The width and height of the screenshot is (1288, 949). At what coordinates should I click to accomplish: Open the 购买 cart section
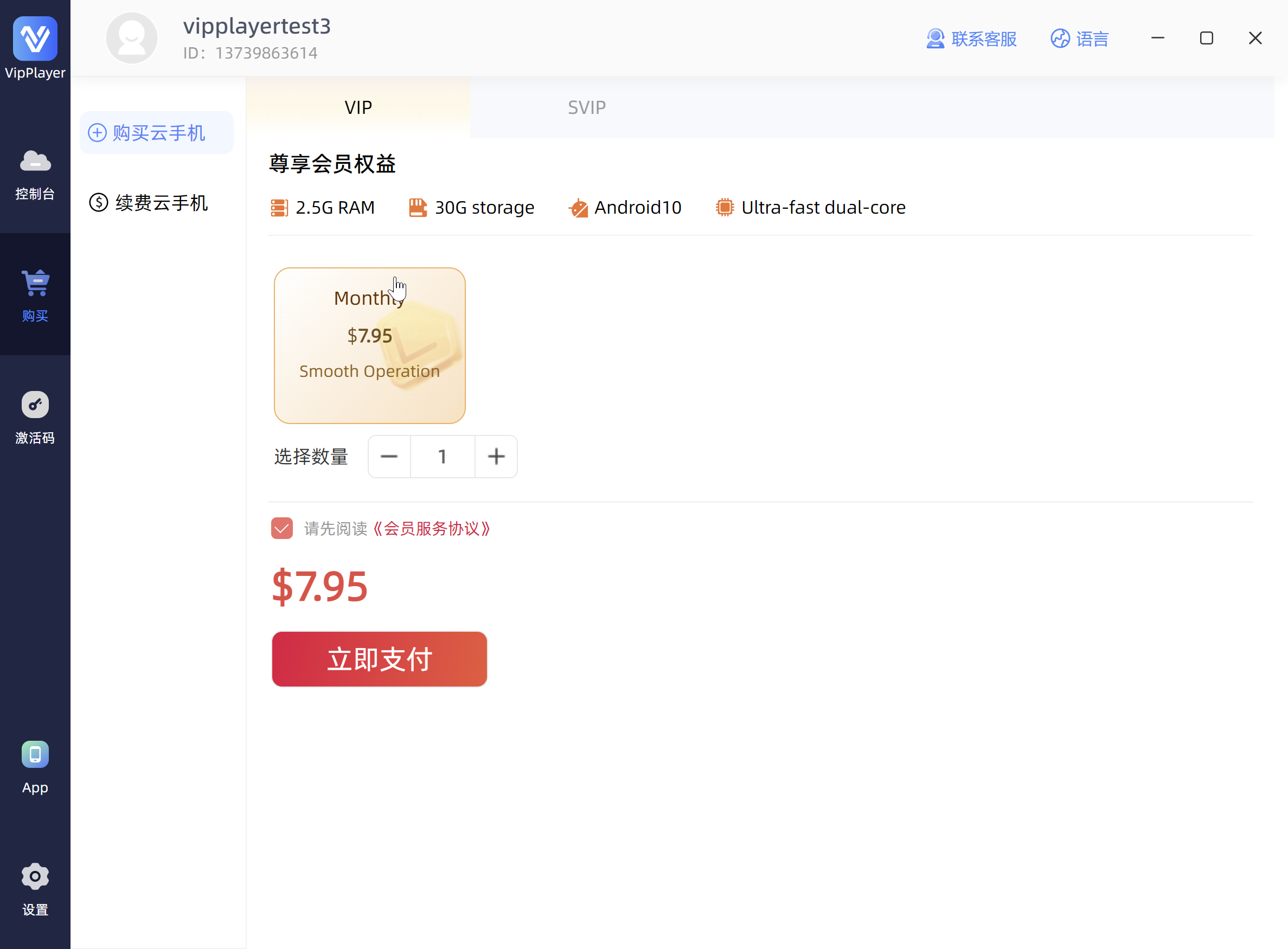click(35, 295)
